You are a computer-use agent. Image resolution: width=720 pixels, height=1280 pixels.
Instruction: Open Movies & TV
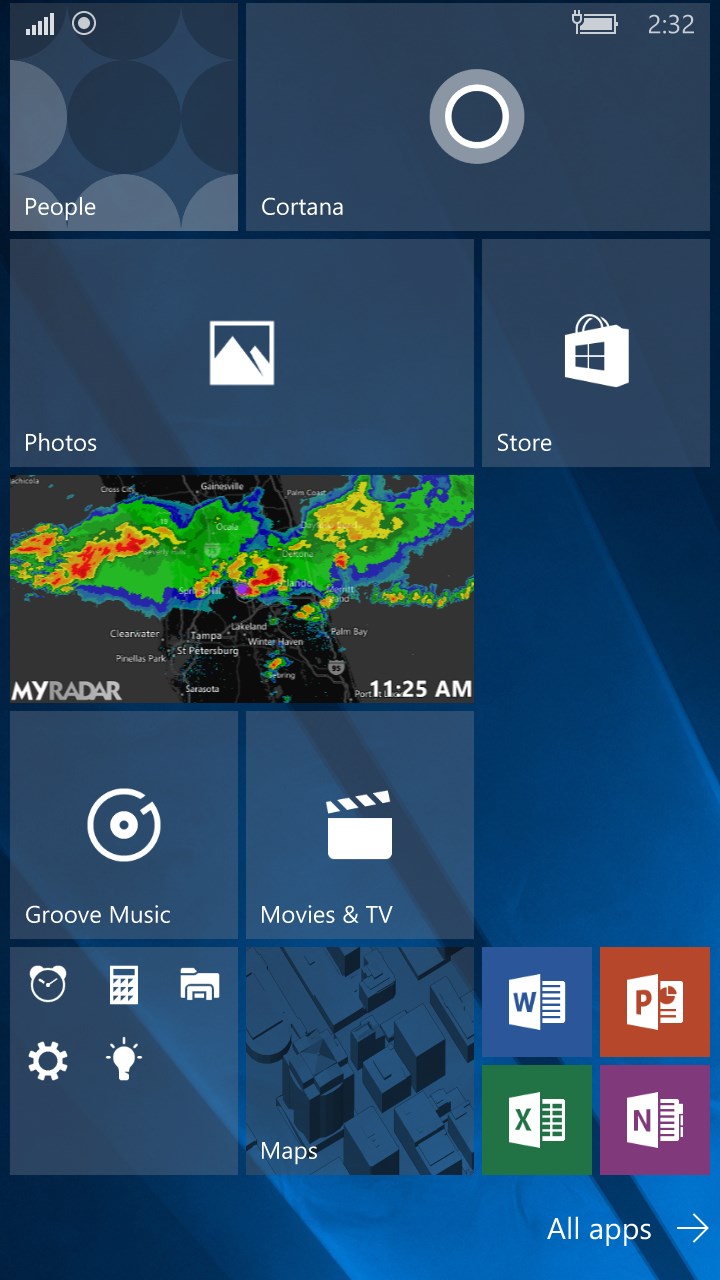pos(359,825)
